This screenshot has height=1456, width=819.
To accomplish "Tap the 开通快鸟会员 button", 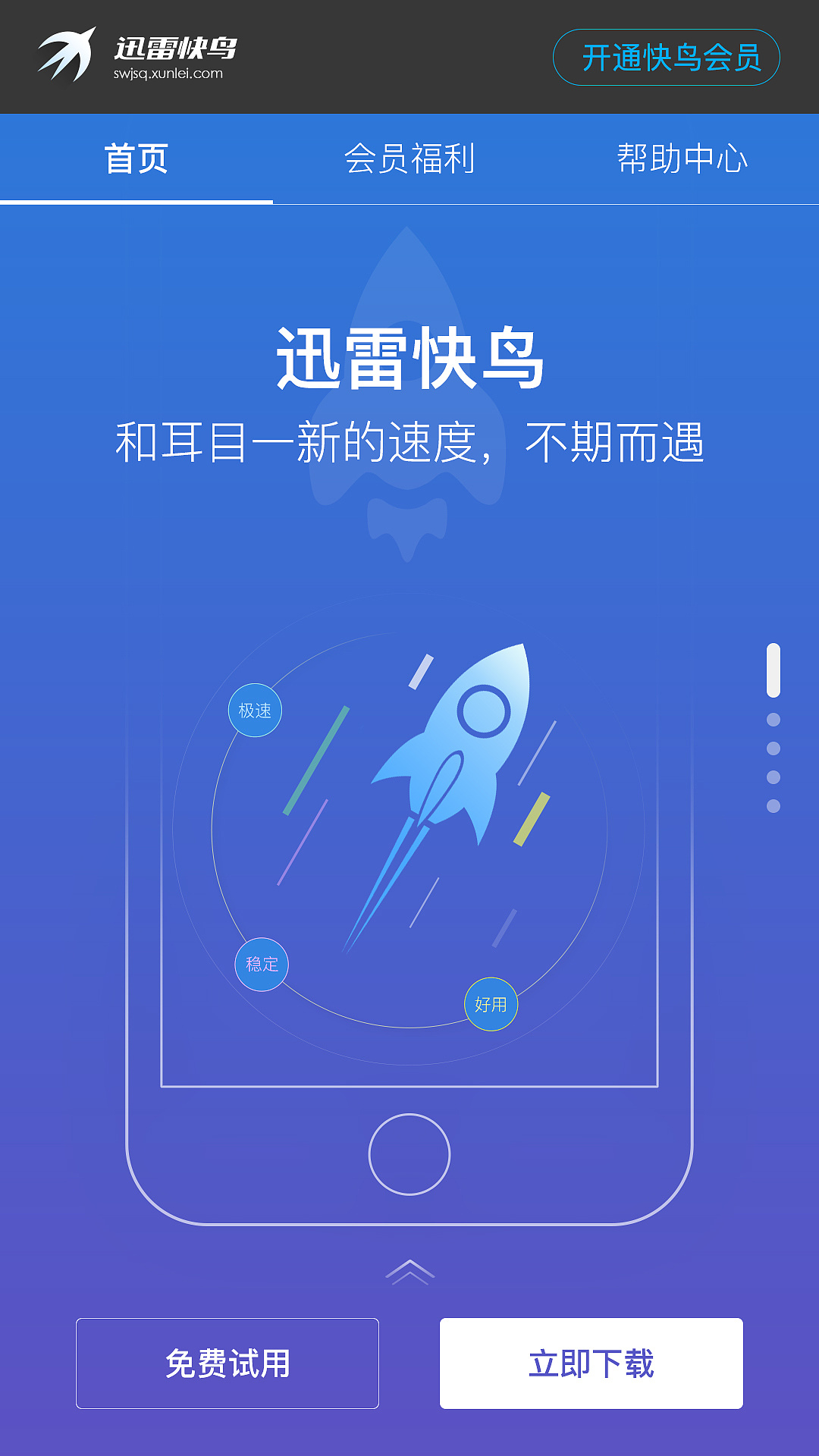I will (667, 58).
